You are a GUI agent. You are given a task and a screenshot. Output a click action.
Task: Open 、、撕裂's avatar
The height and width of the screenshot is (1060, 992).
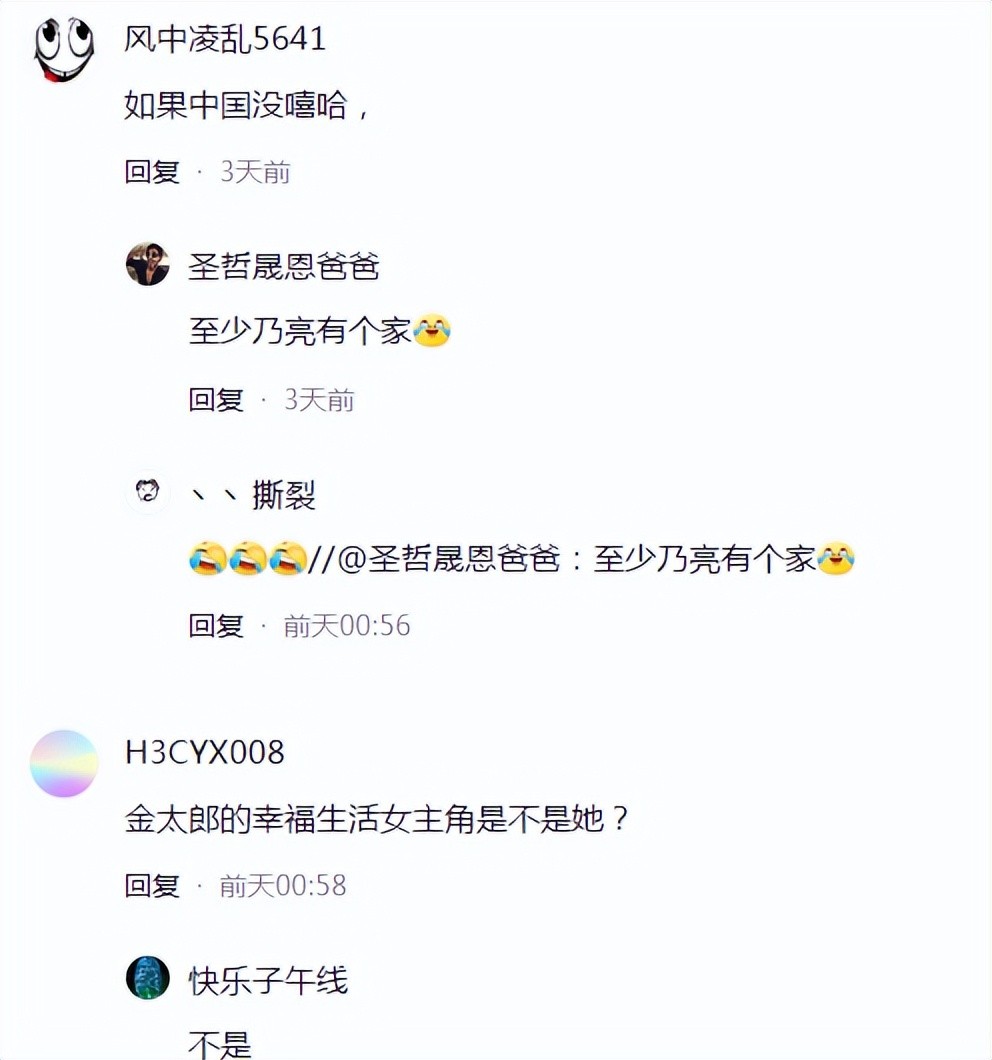(x=147, y=491)
